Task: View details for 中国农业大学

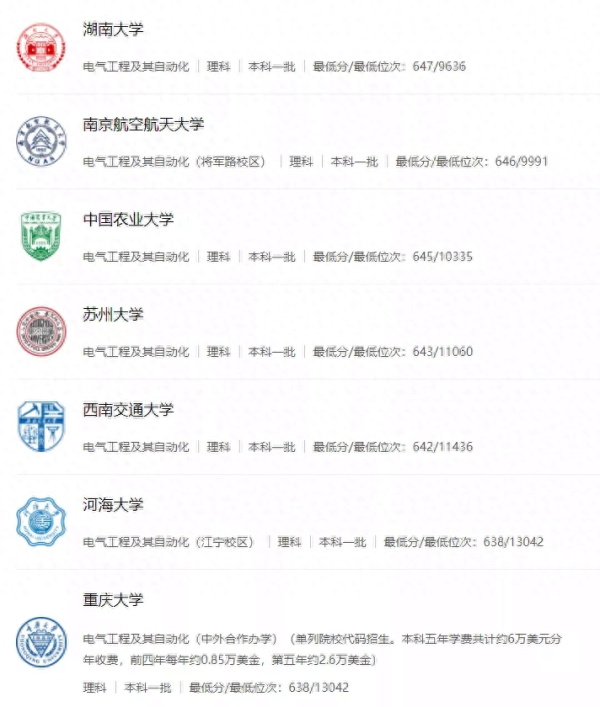Action: [127, 220]
